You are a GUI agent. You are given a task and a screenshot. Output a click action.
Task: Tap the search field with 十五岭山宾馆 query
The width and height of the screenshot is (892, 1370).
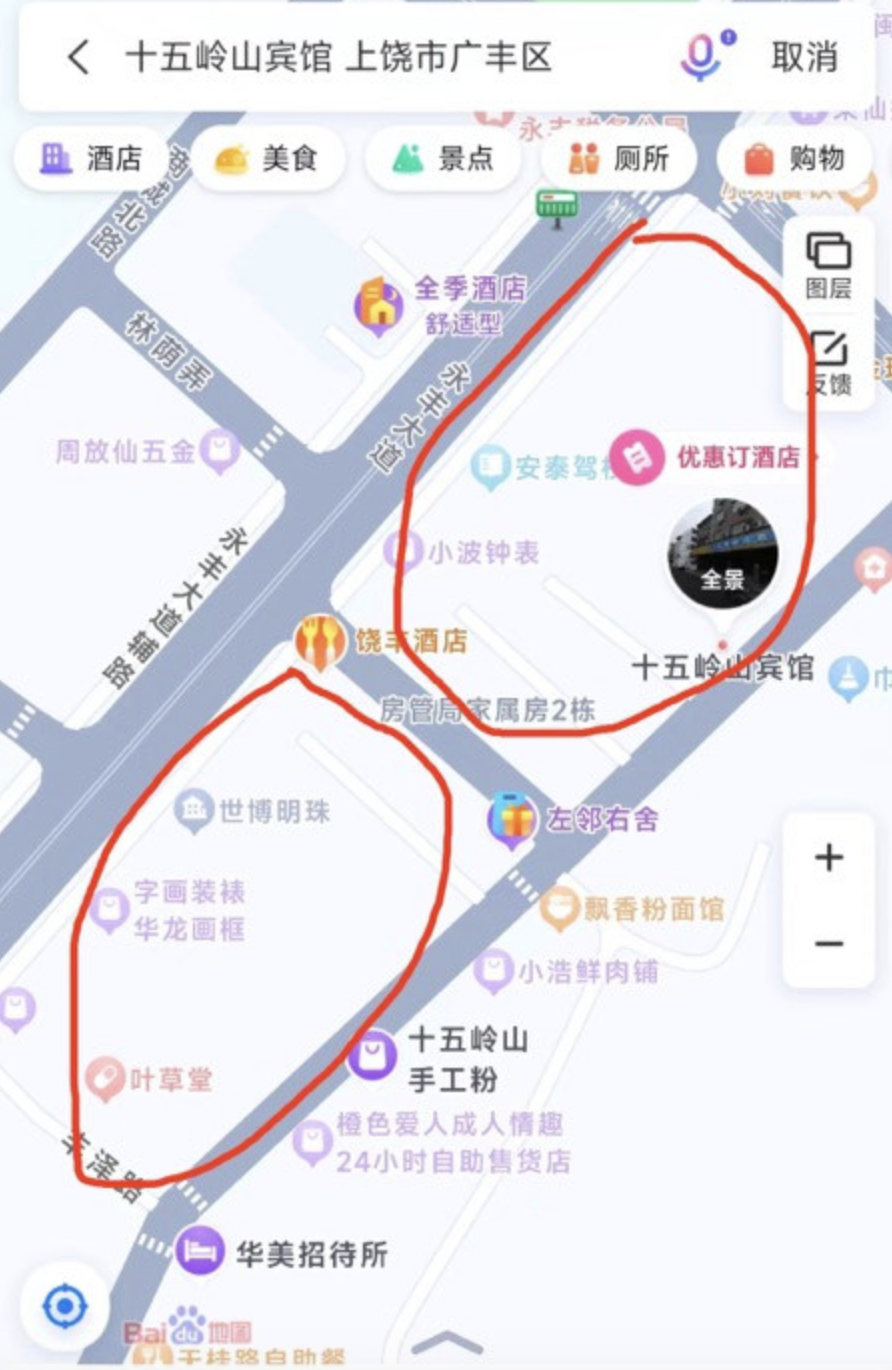[x=340, y=57]
